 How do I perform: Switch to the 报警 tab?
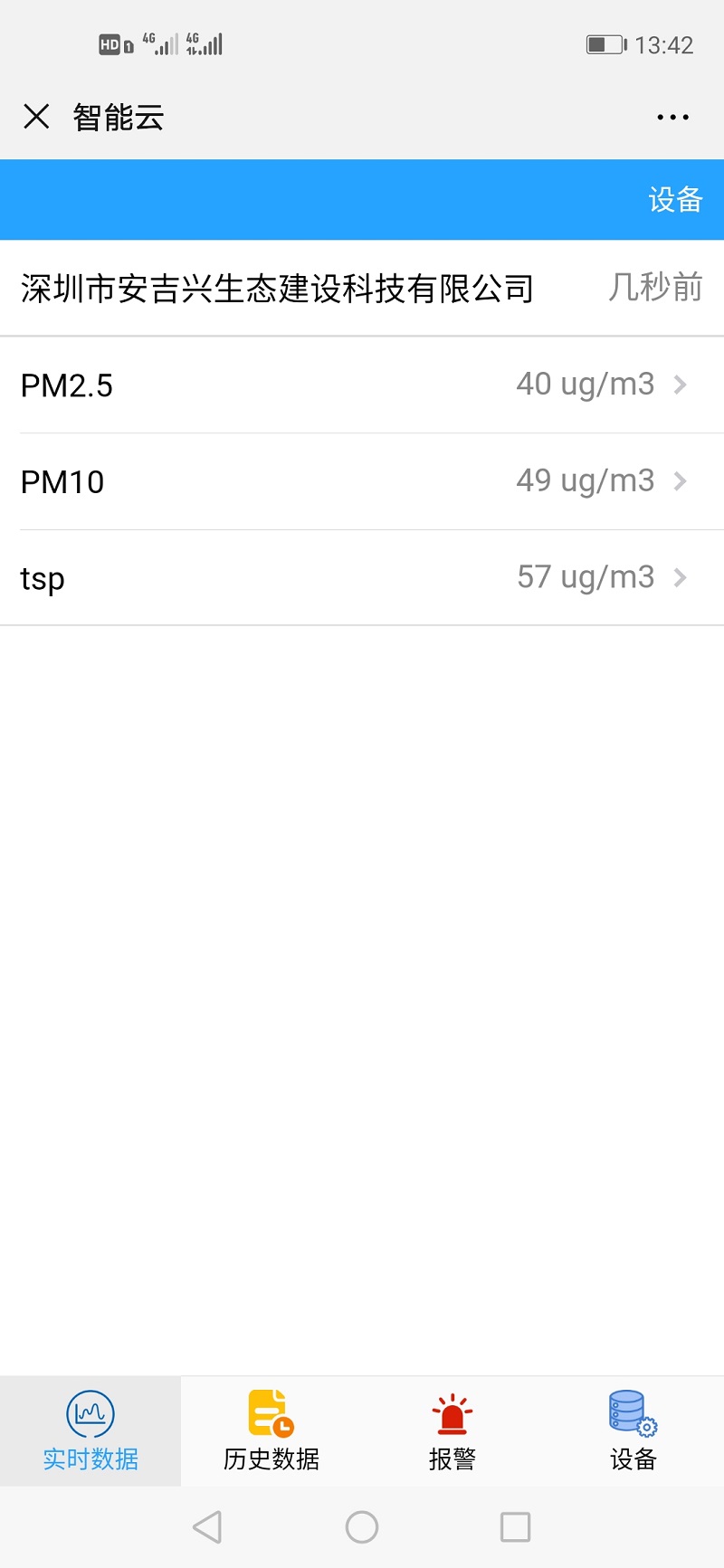[x=452, y=1431]
